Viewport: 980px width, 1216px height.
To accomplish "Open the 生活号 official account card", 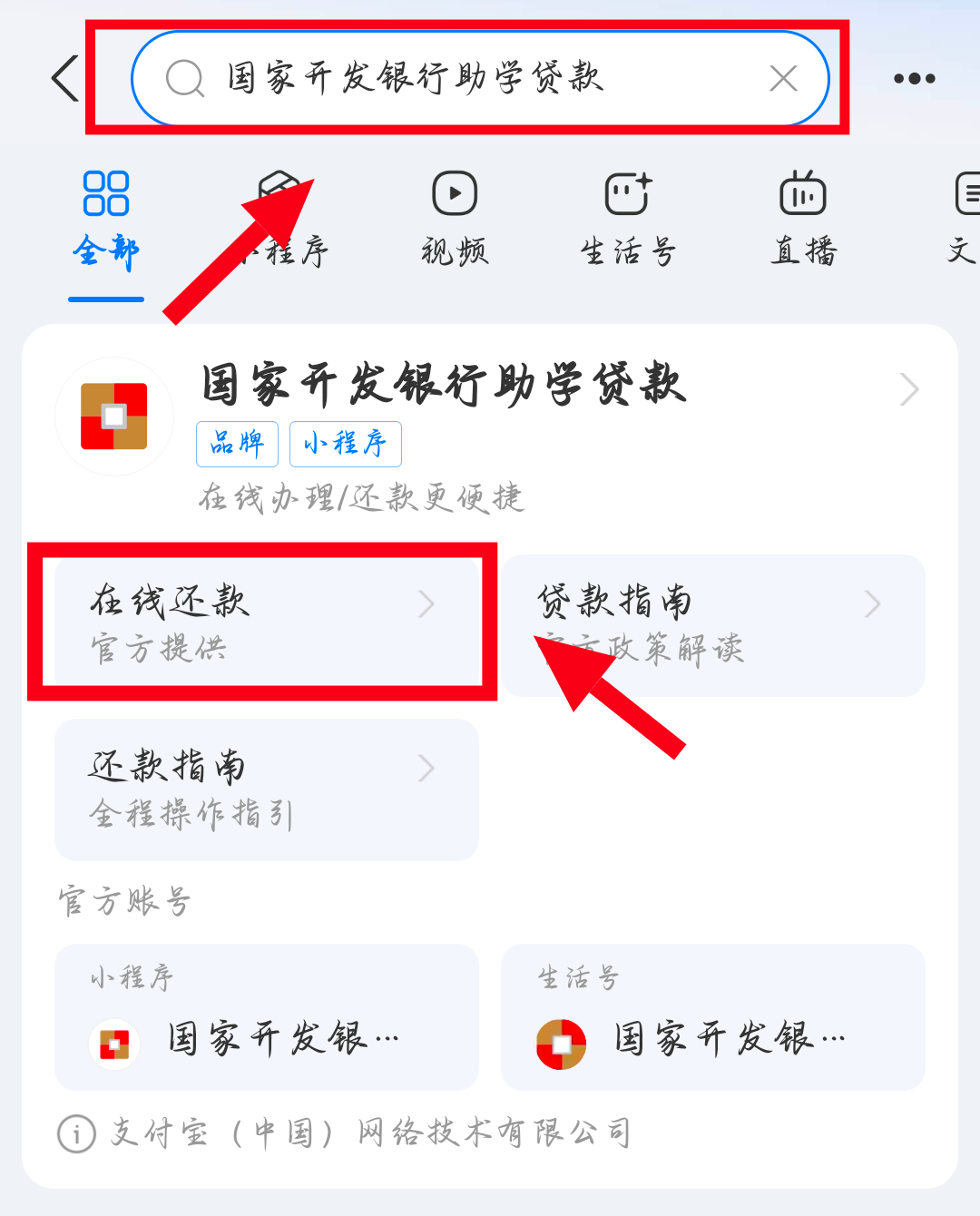I will coord(712,1017).
